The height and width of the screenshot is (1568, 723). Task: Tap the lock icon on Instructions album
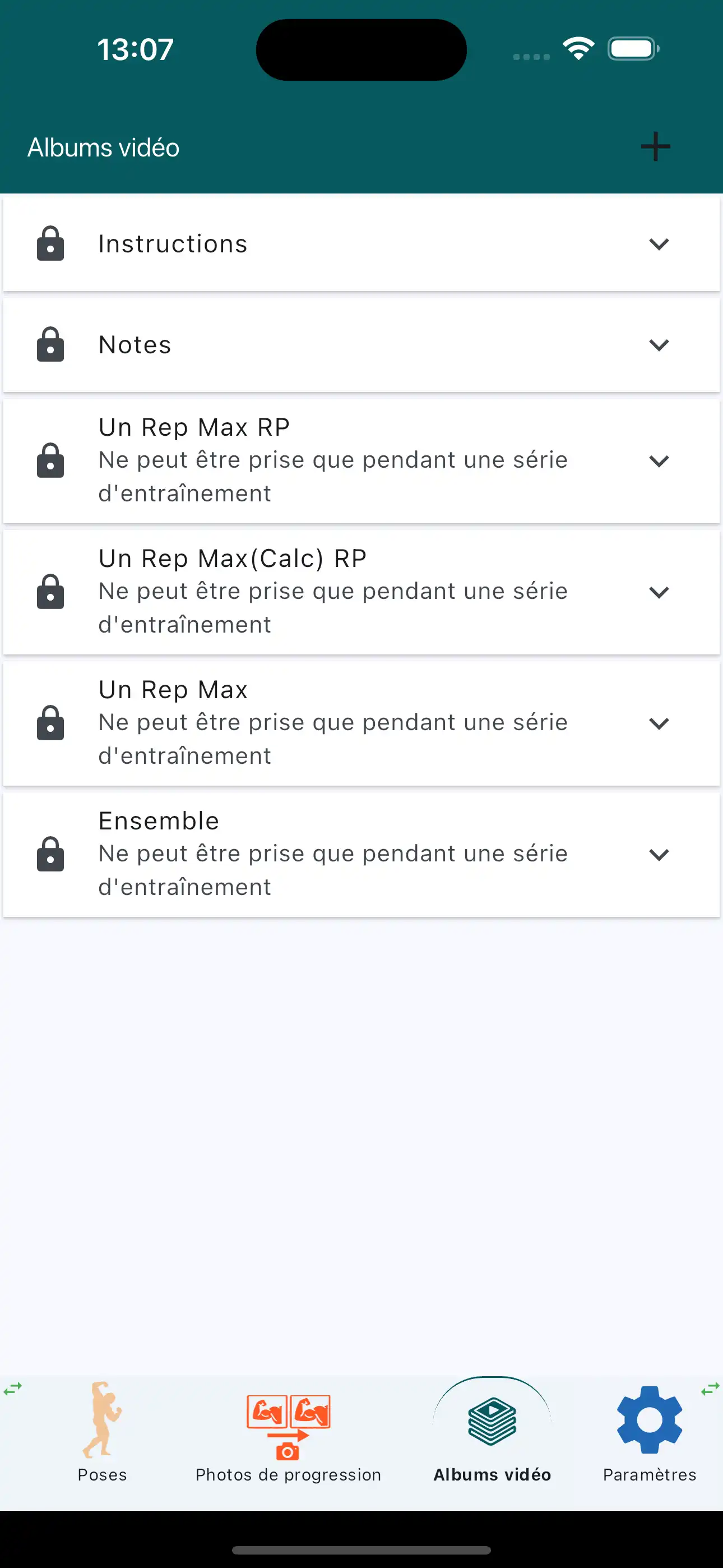pos(50,243)
